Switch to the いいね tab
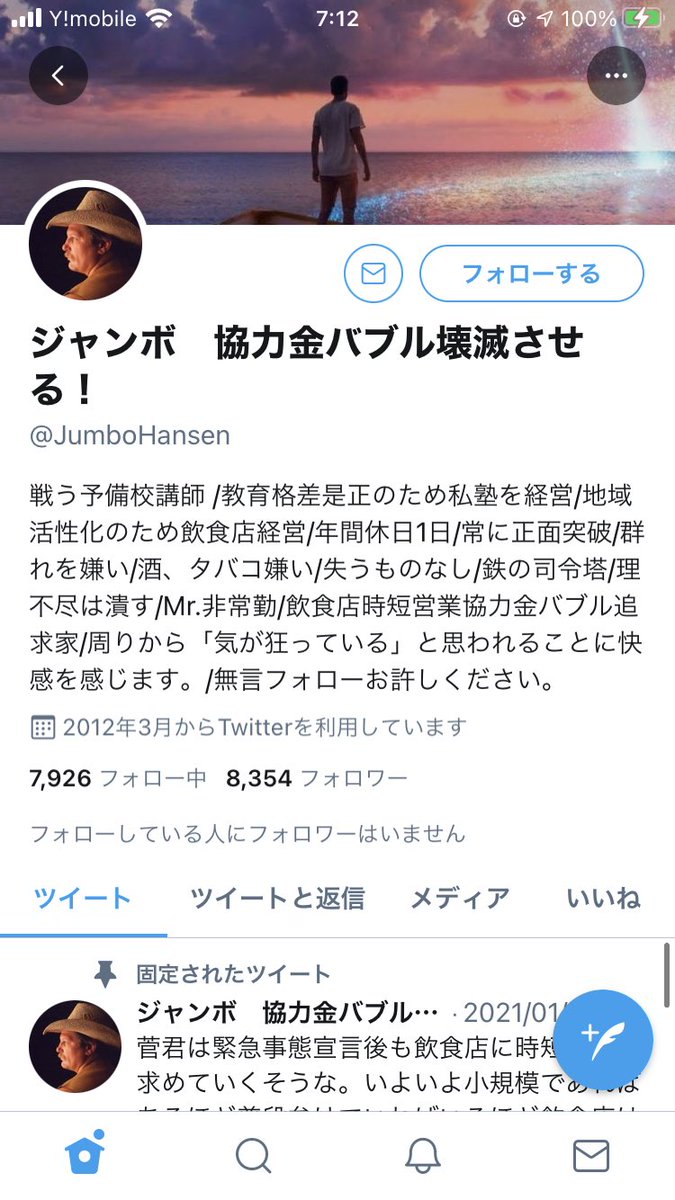The height and width of the screenshot is (1200, 675). 603,898
